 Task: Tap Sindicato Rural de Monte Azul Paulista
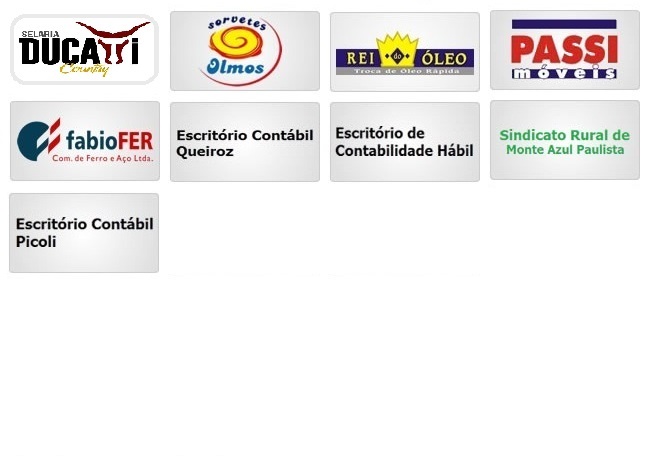click(x=565, y=141)
